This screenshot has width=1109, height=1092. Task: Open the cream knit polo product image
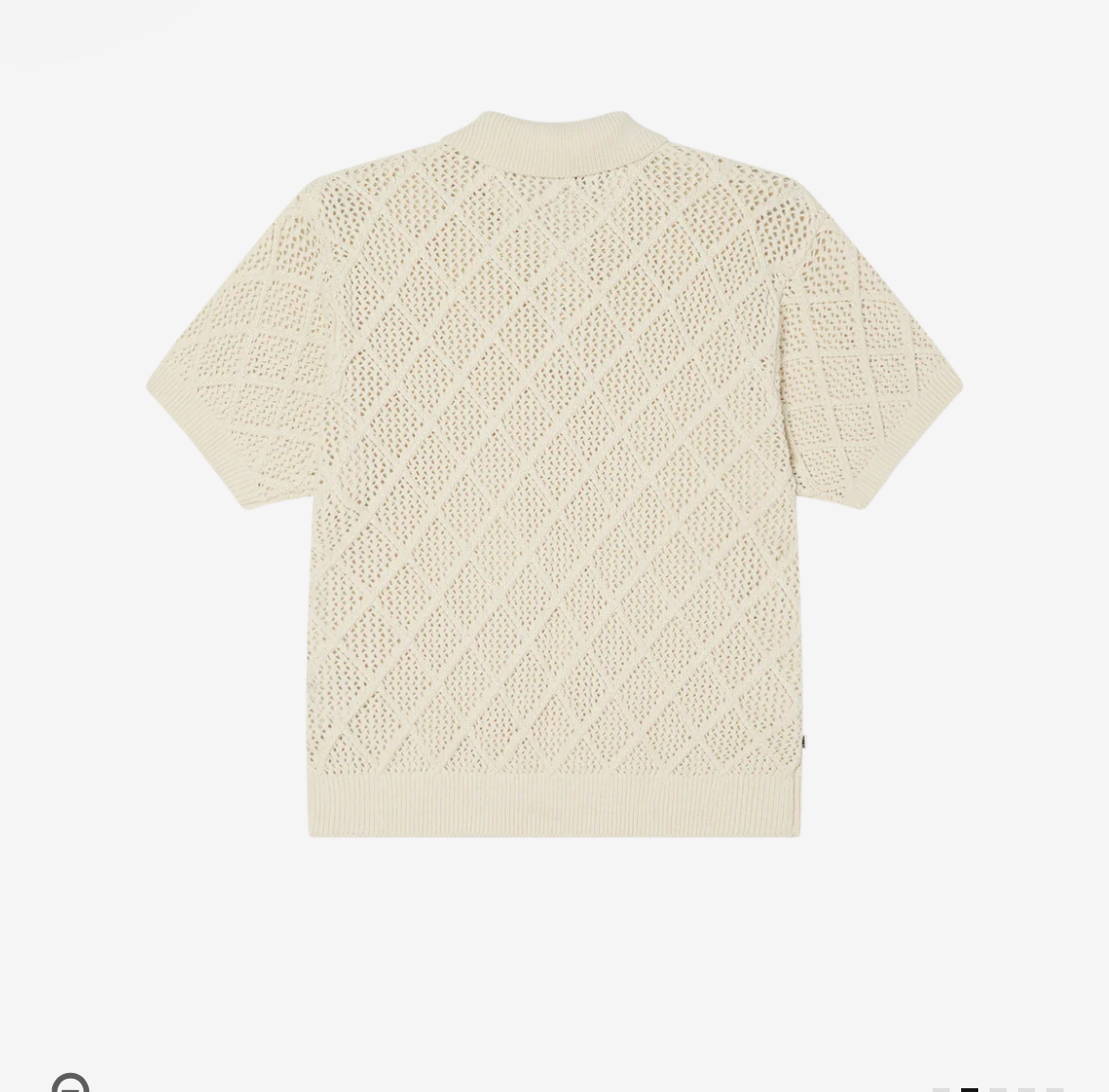click(x=554, y=474)
